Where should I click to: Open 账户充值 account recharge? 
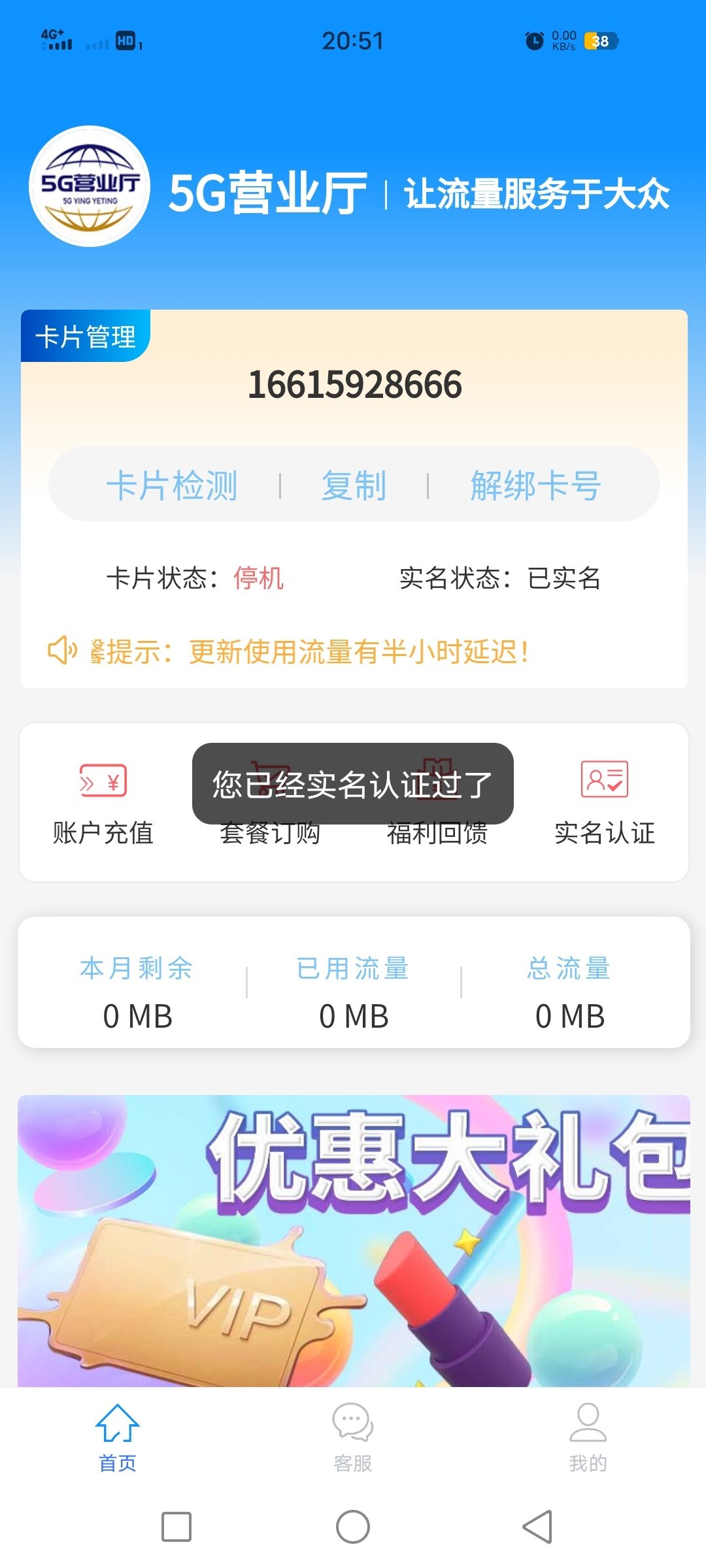(103, 803)
